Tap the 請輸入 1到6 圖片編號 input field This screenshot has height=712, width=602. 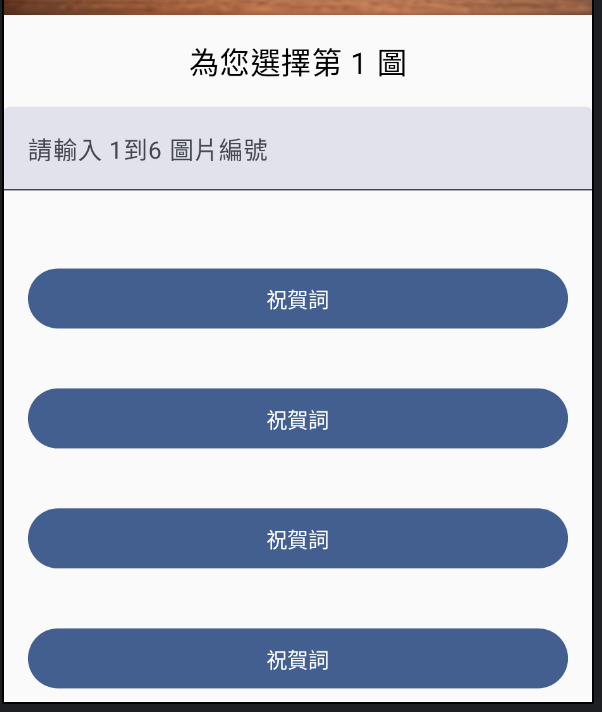[298, 150]
